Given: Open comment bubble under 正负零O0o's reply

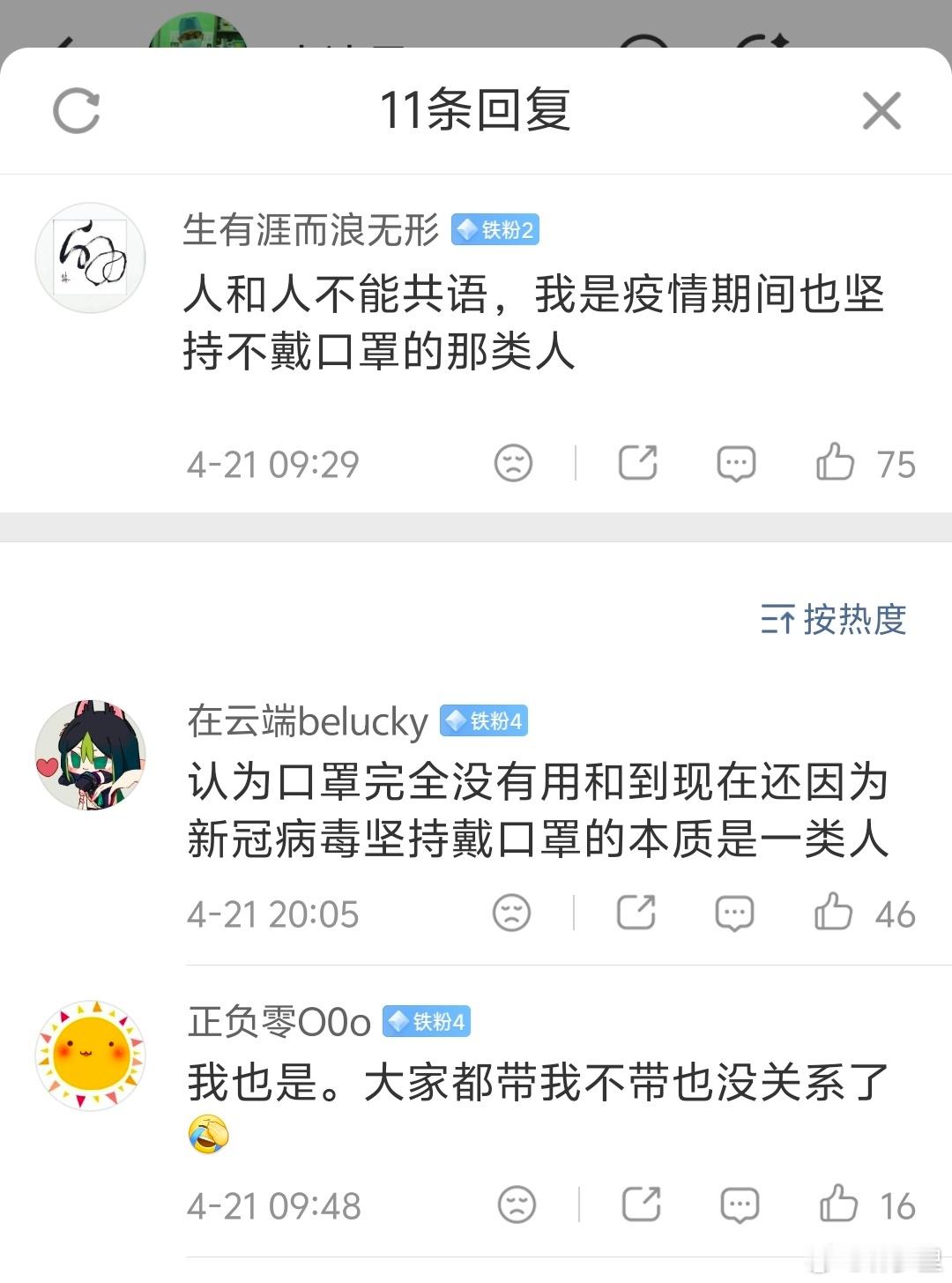Looking at the screenshot, I should pyautogui.click(x=739, y=1203).
